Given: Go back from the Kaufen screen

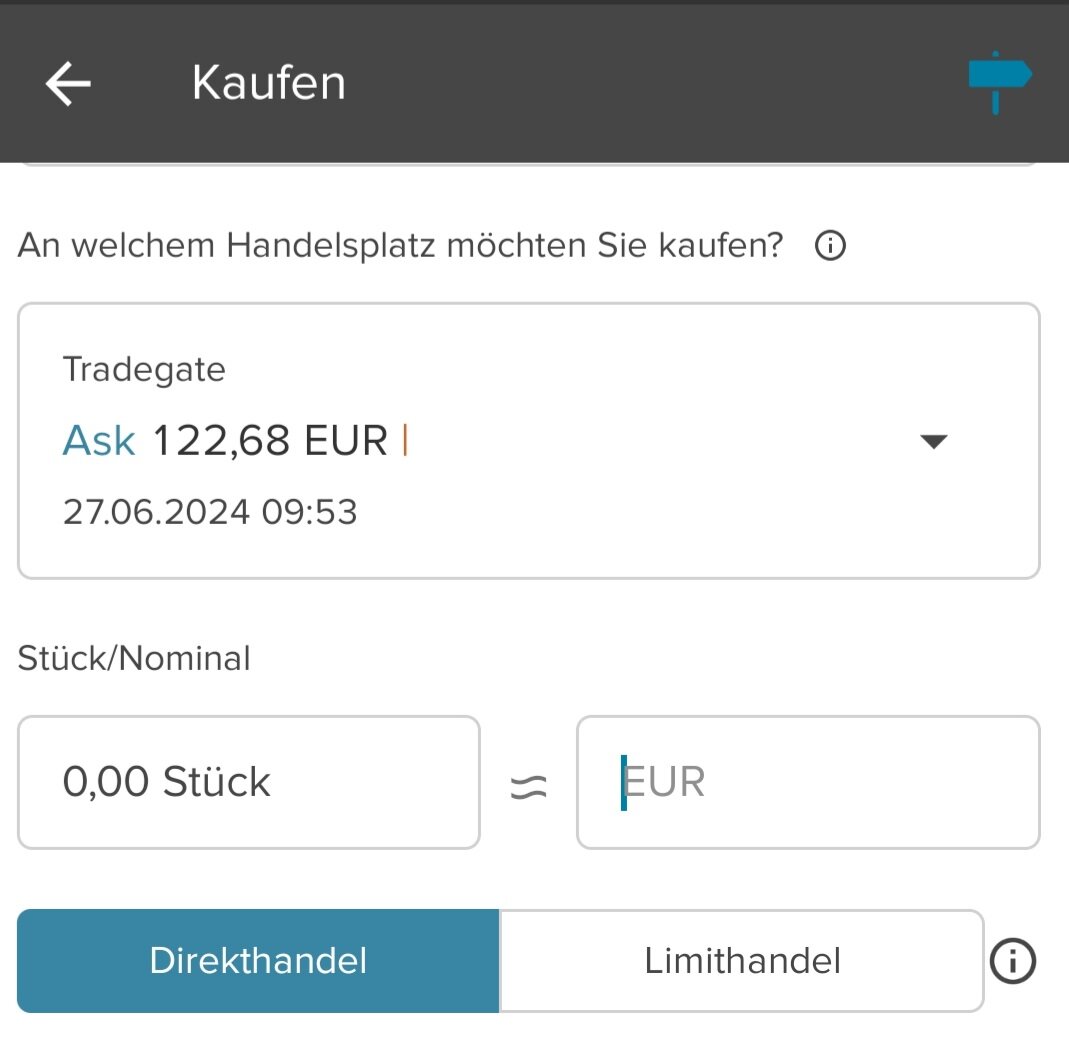Looking at the screenshot, I should (x=68, y=83).
